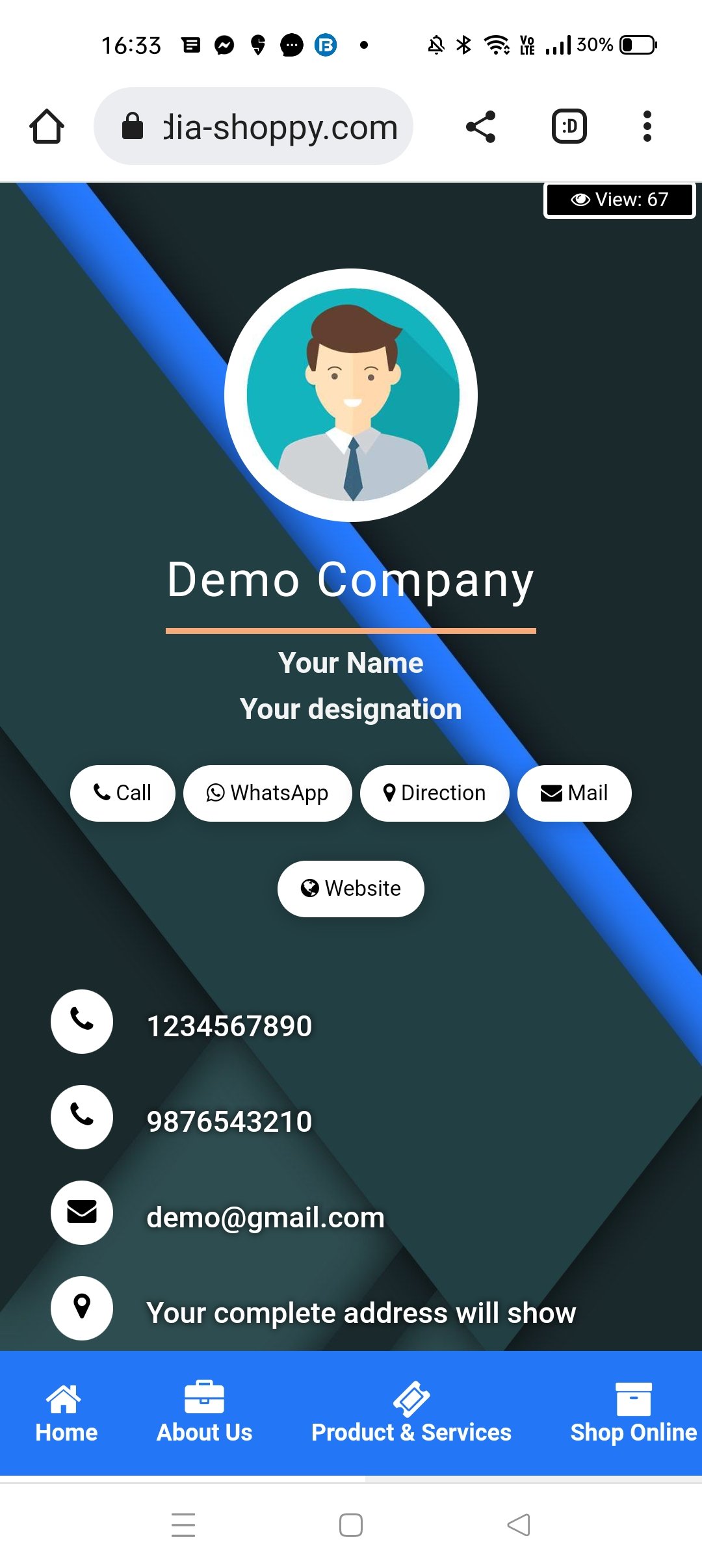Open the browser home page
This screenshot has width=702, height=1568.
click(x=47, y=126)
